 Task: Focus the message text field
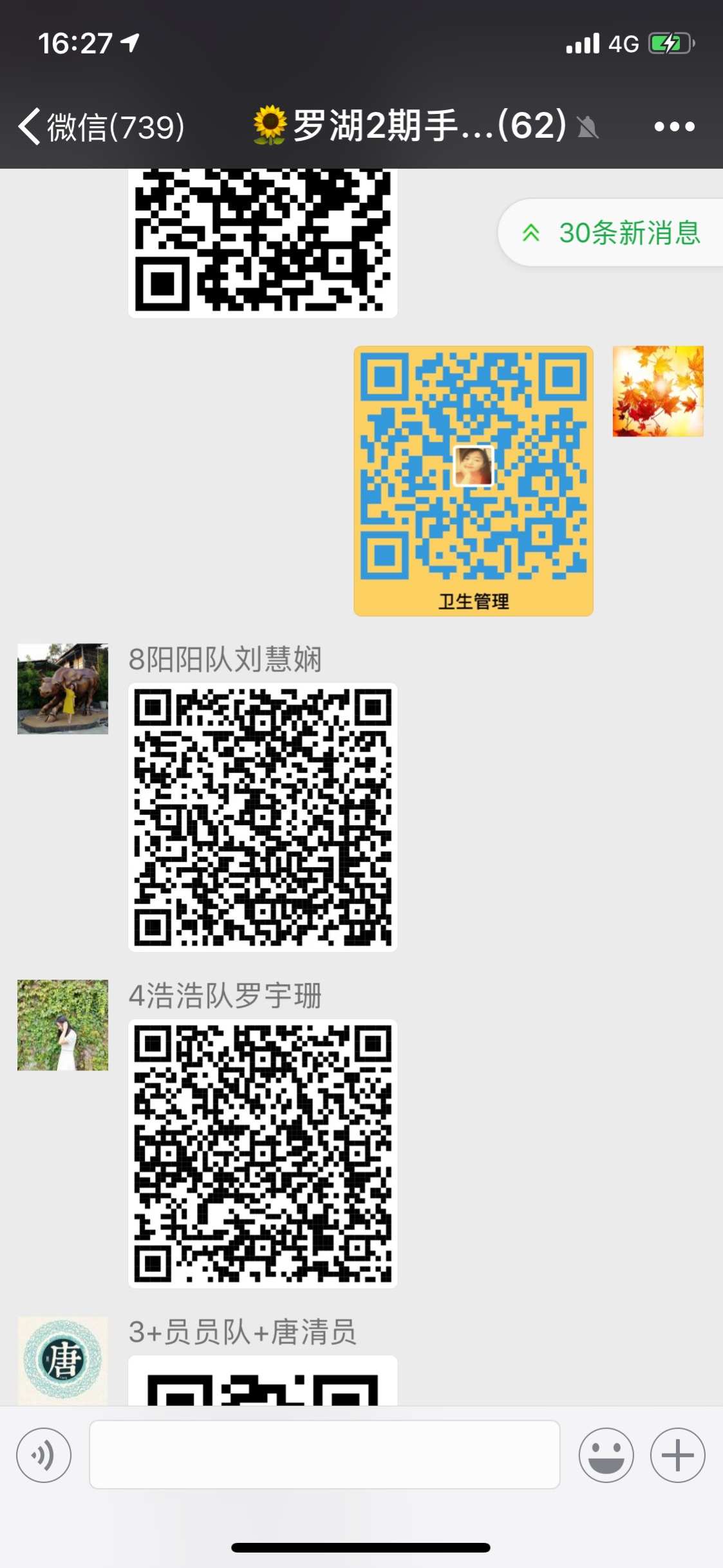click(324, 1455)
